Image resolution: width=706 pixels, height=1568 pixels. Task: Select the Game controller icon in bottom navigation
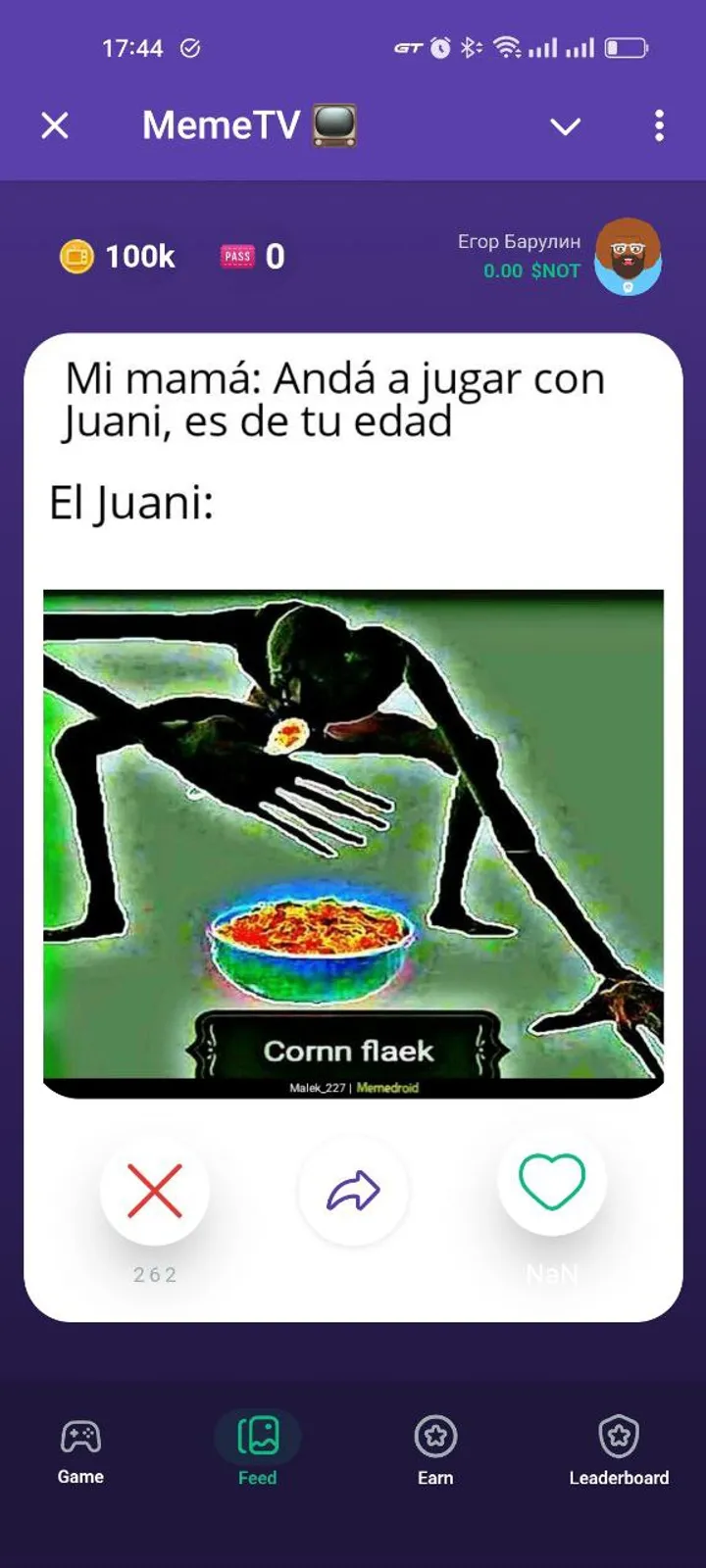tap(79, 1437)
